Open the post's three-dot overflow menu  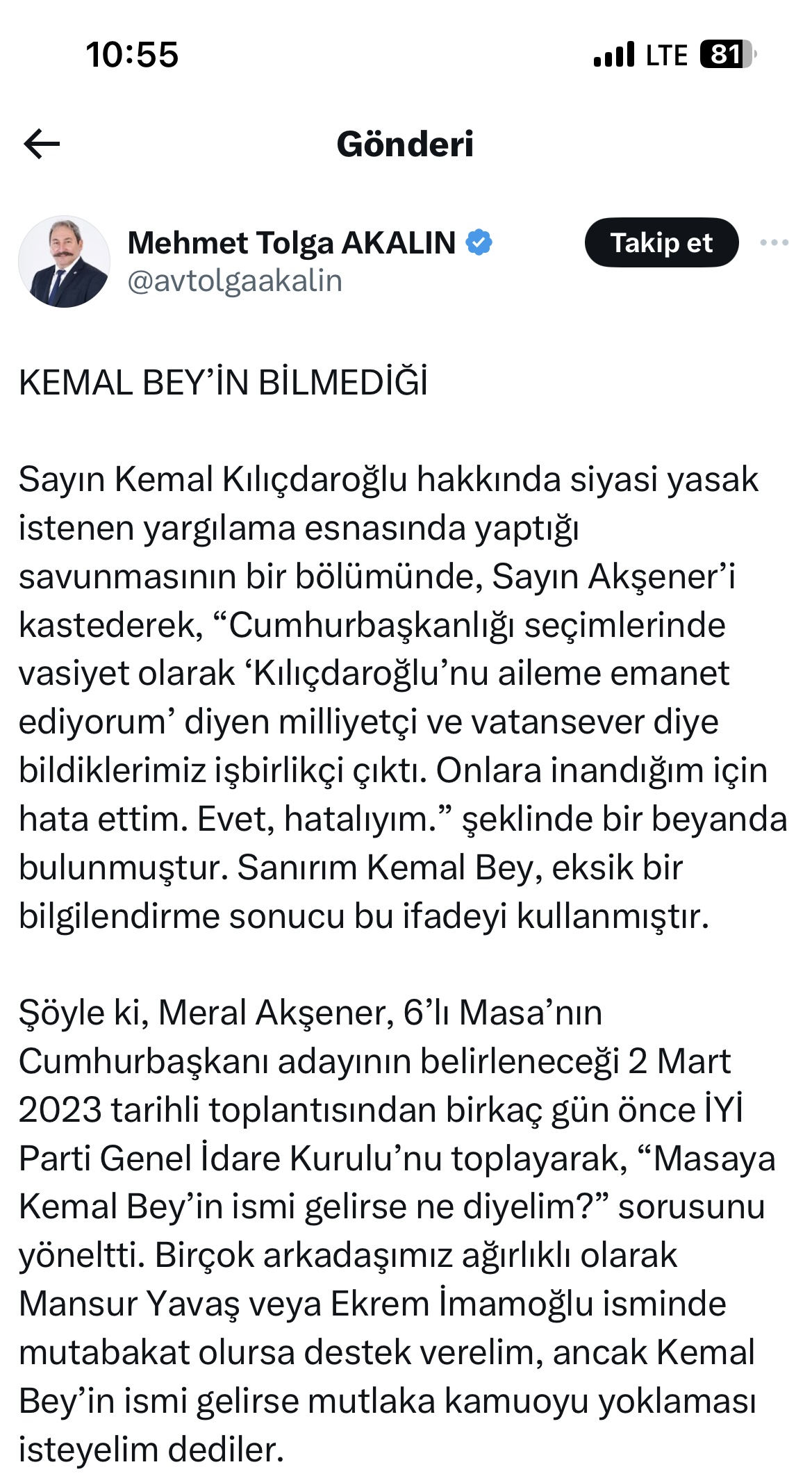point(774,242)
